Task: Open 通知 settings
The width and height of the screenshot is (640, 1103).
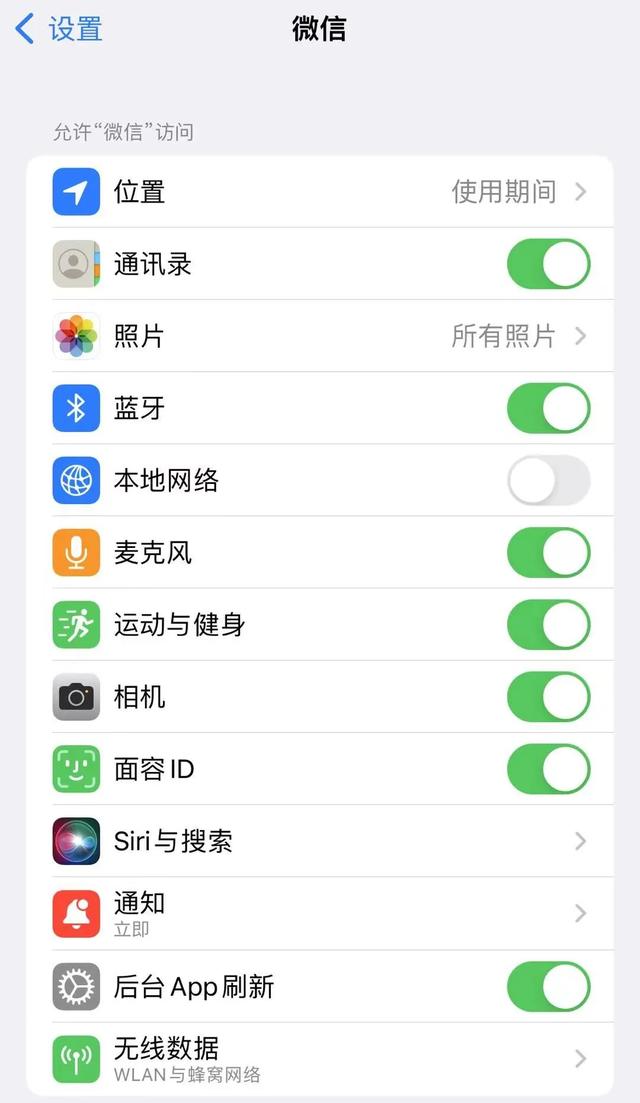Action: (x=320, y=913)
